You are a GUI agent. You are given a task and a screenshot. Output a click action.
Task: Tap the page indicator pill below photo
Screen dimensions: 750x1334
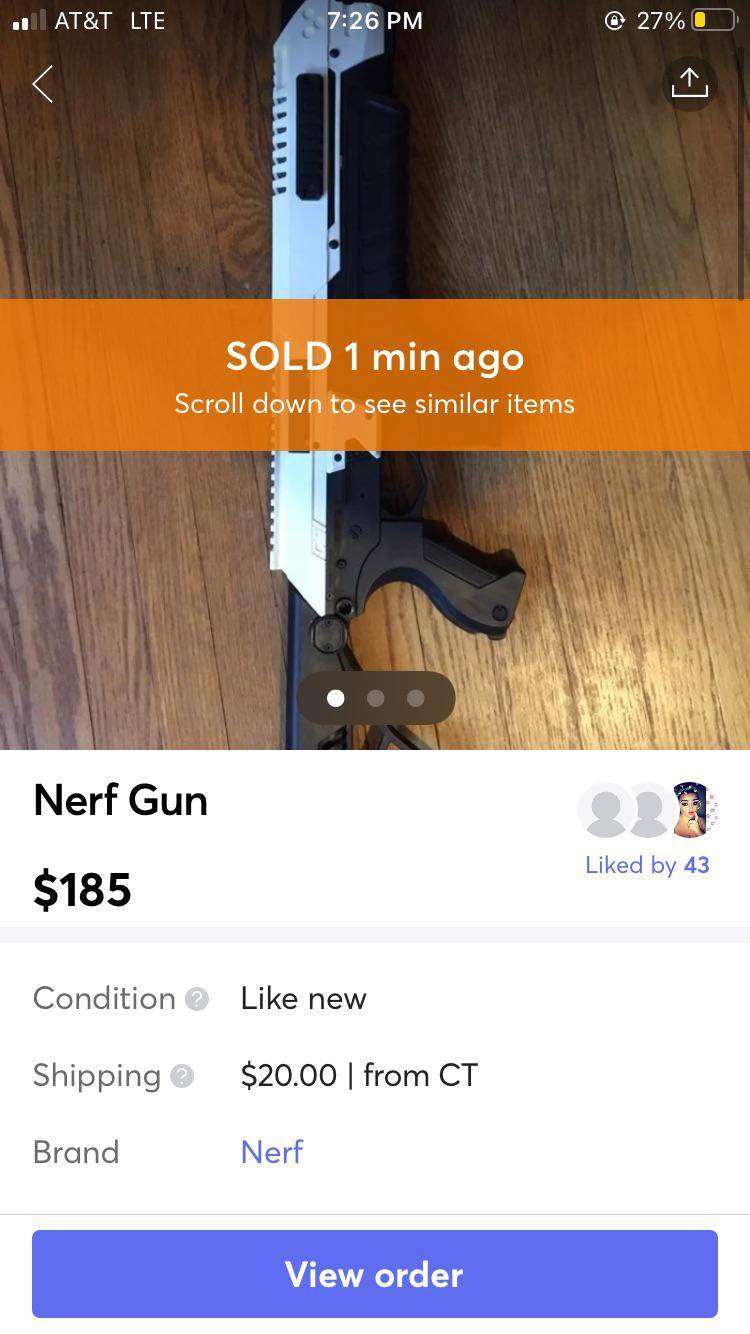[376, 698]
